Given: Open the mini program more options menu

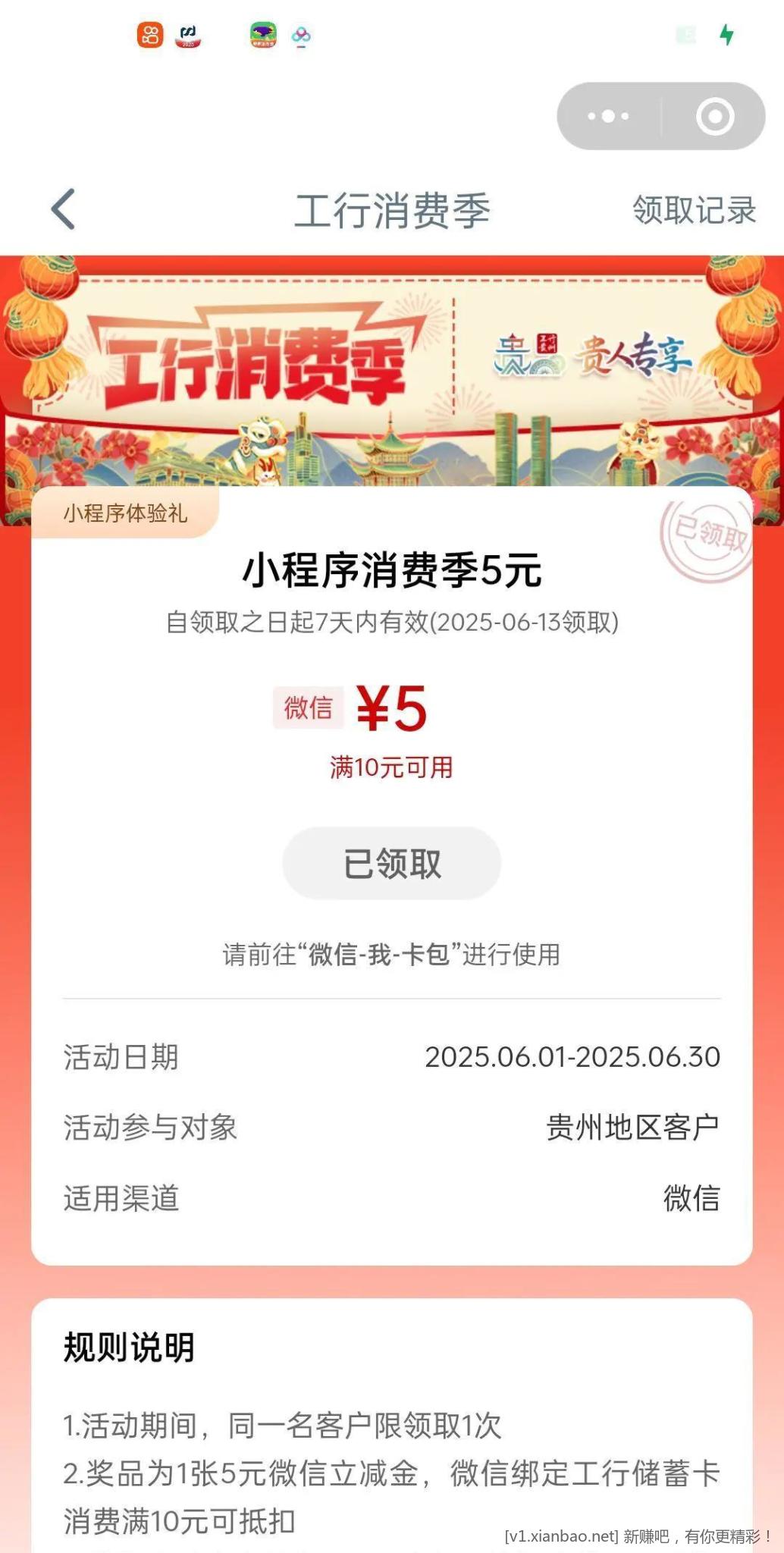Looking at the screenshot, I should coord(608,116).
